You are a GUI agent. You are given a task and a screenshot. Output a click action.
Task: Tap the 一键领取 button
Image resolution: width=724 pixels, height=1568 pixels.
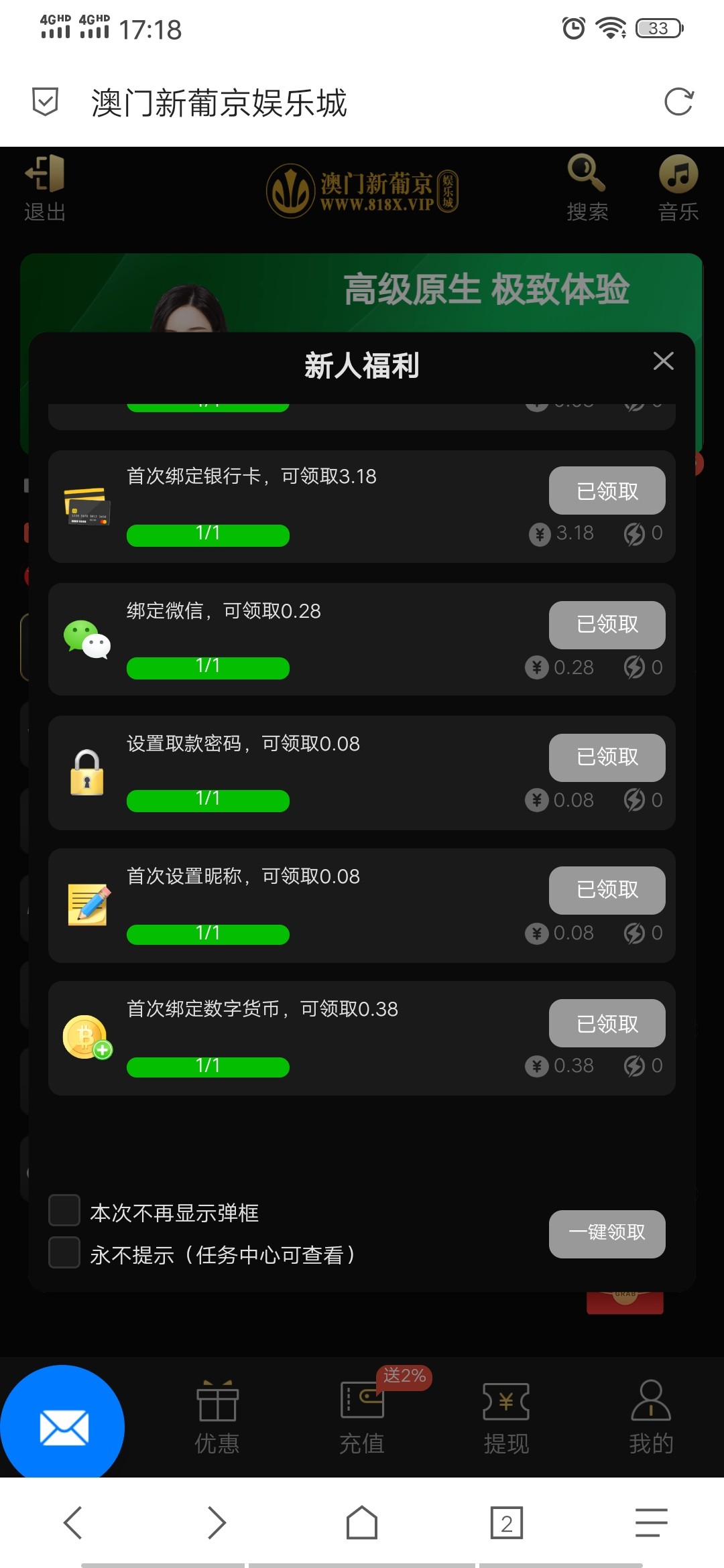coord(607,1234)
